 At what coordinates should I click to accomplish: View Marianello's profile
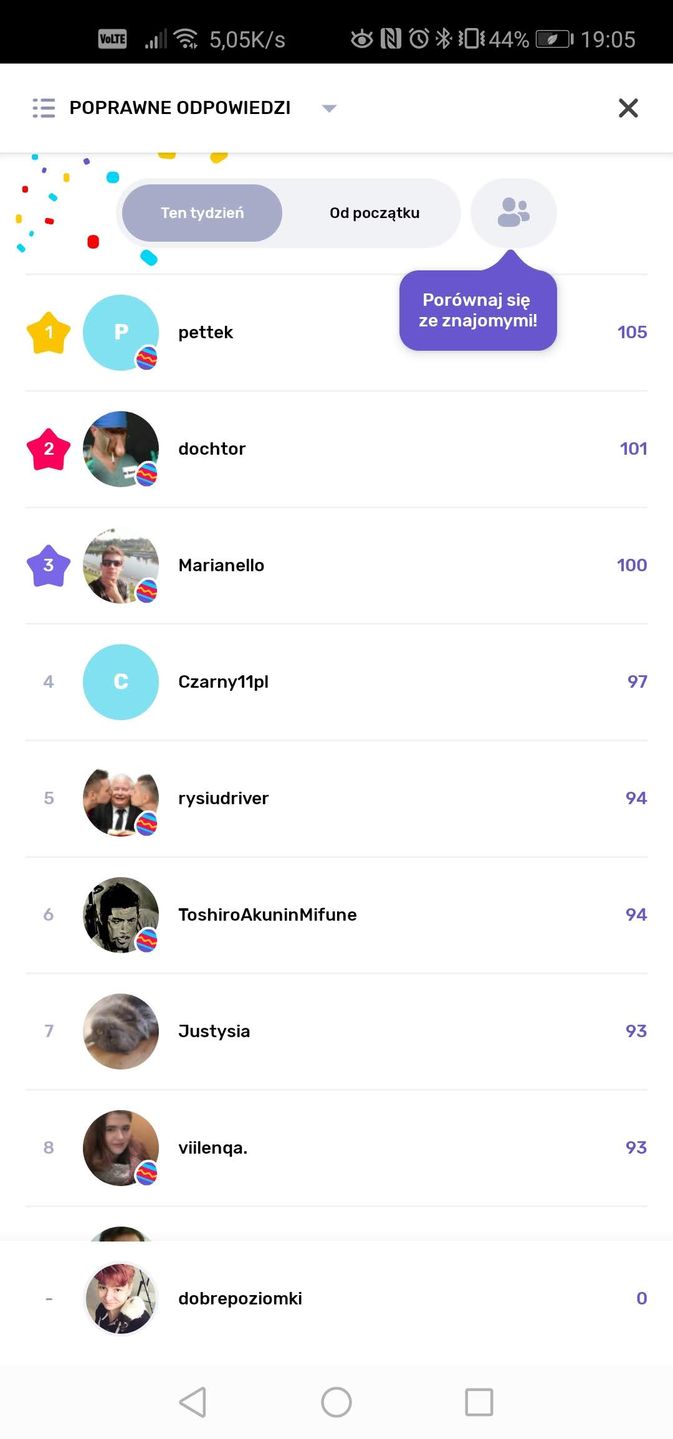coord(221,565)
